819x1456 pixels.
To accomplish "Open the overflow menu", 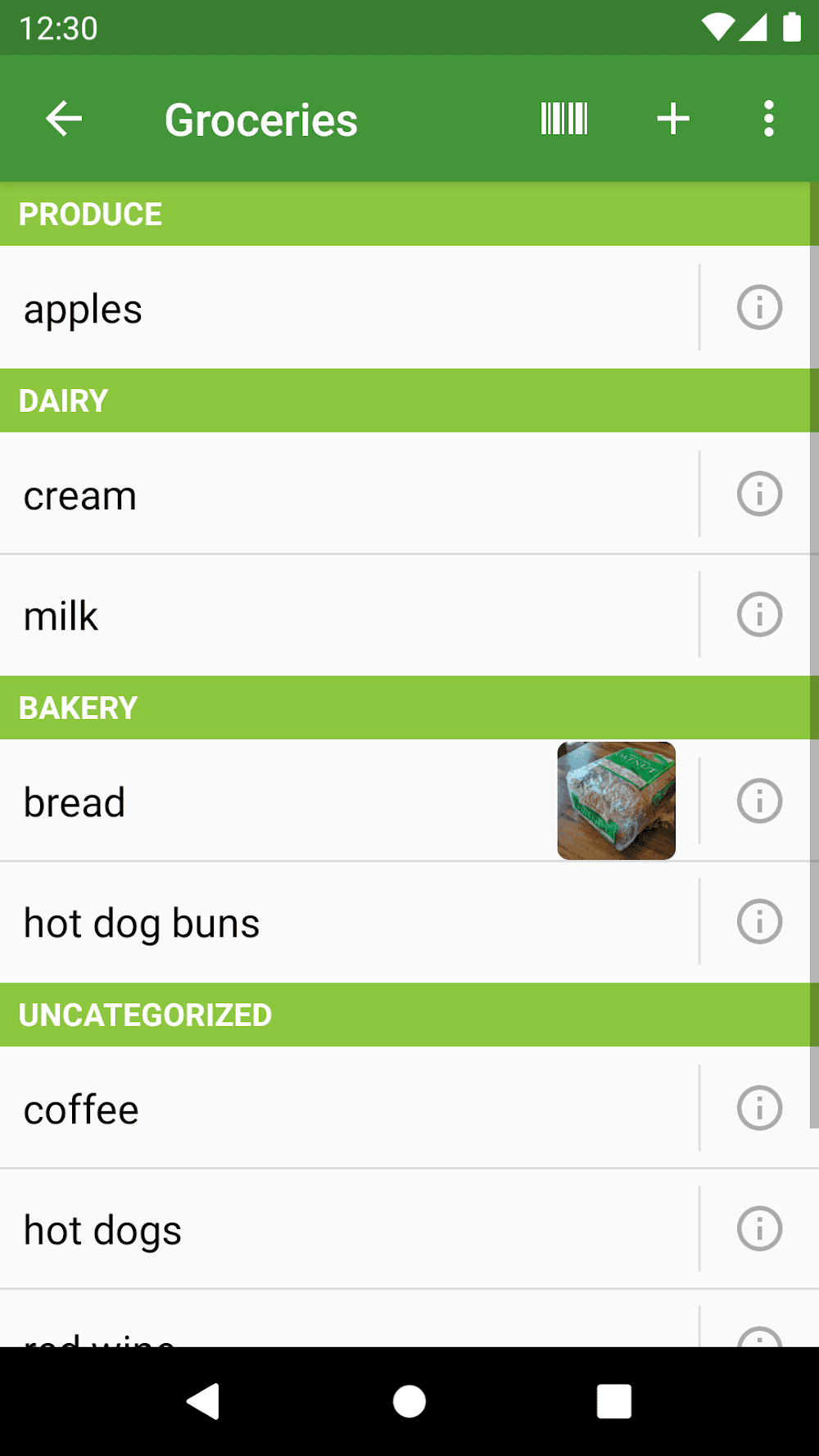I will pyautogui.click(x=768, y=118).
